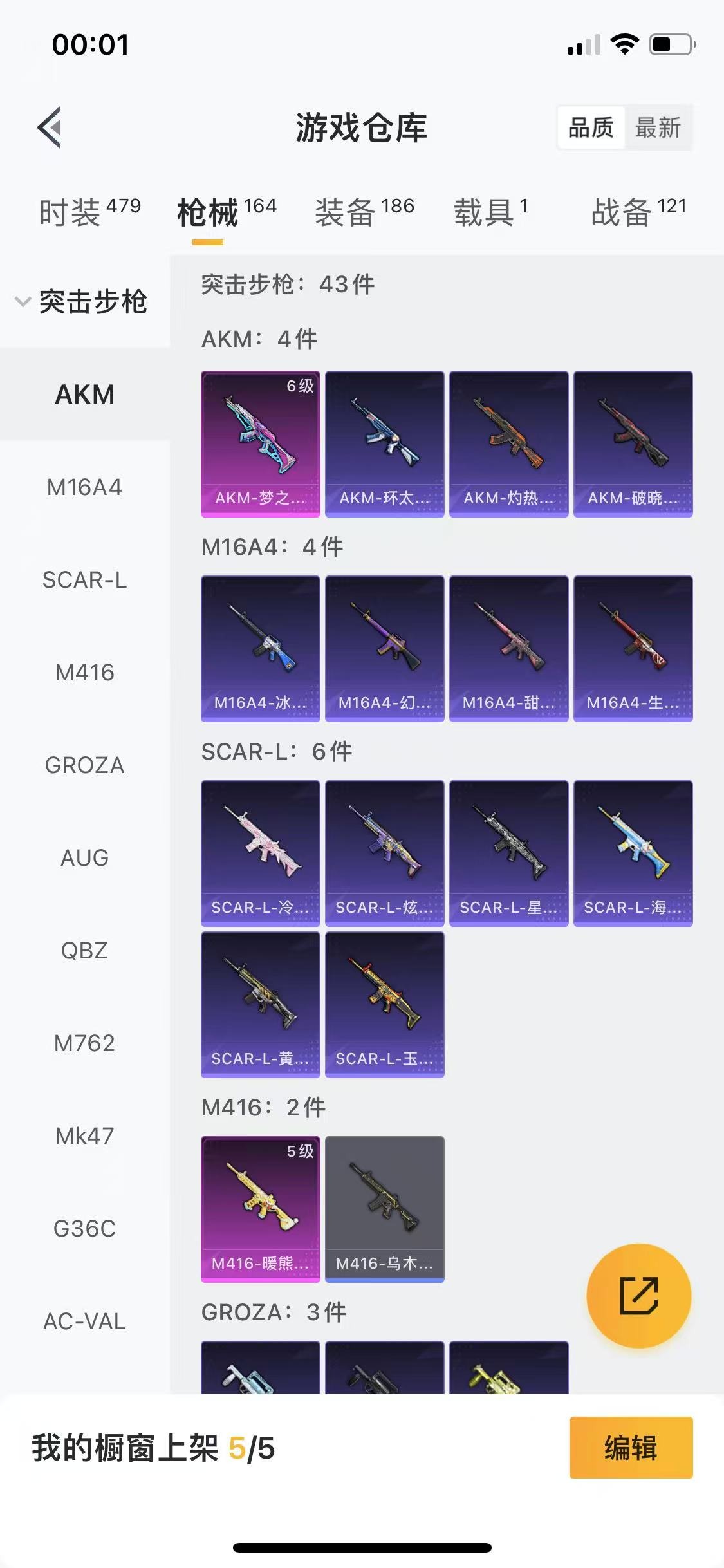Image resolution: width=724 pixels, height=1568 pixels.
Task: Open the M416-暖熊 level 5 skin
Action: [261, 1209]
